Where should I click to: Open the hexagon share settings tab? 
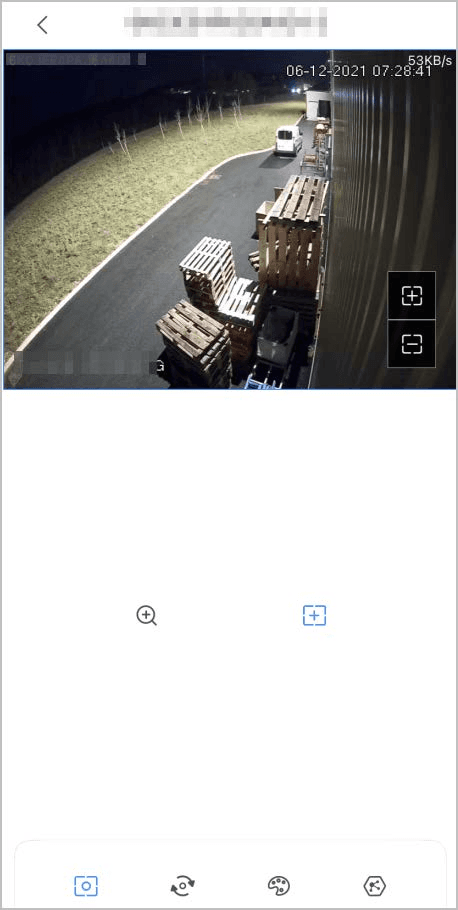[x=375, y=886]
